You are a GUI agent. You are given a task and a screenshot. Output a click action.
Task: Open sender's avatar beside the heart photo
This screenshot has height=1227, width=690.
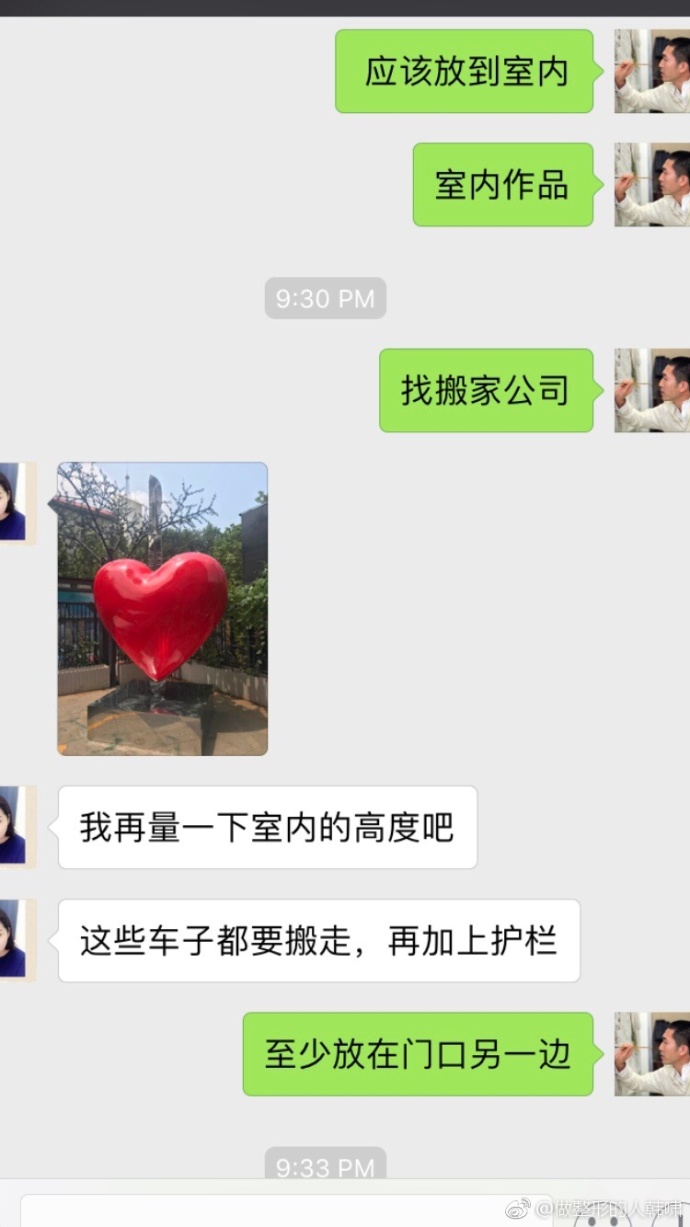(x=15, y=503)
